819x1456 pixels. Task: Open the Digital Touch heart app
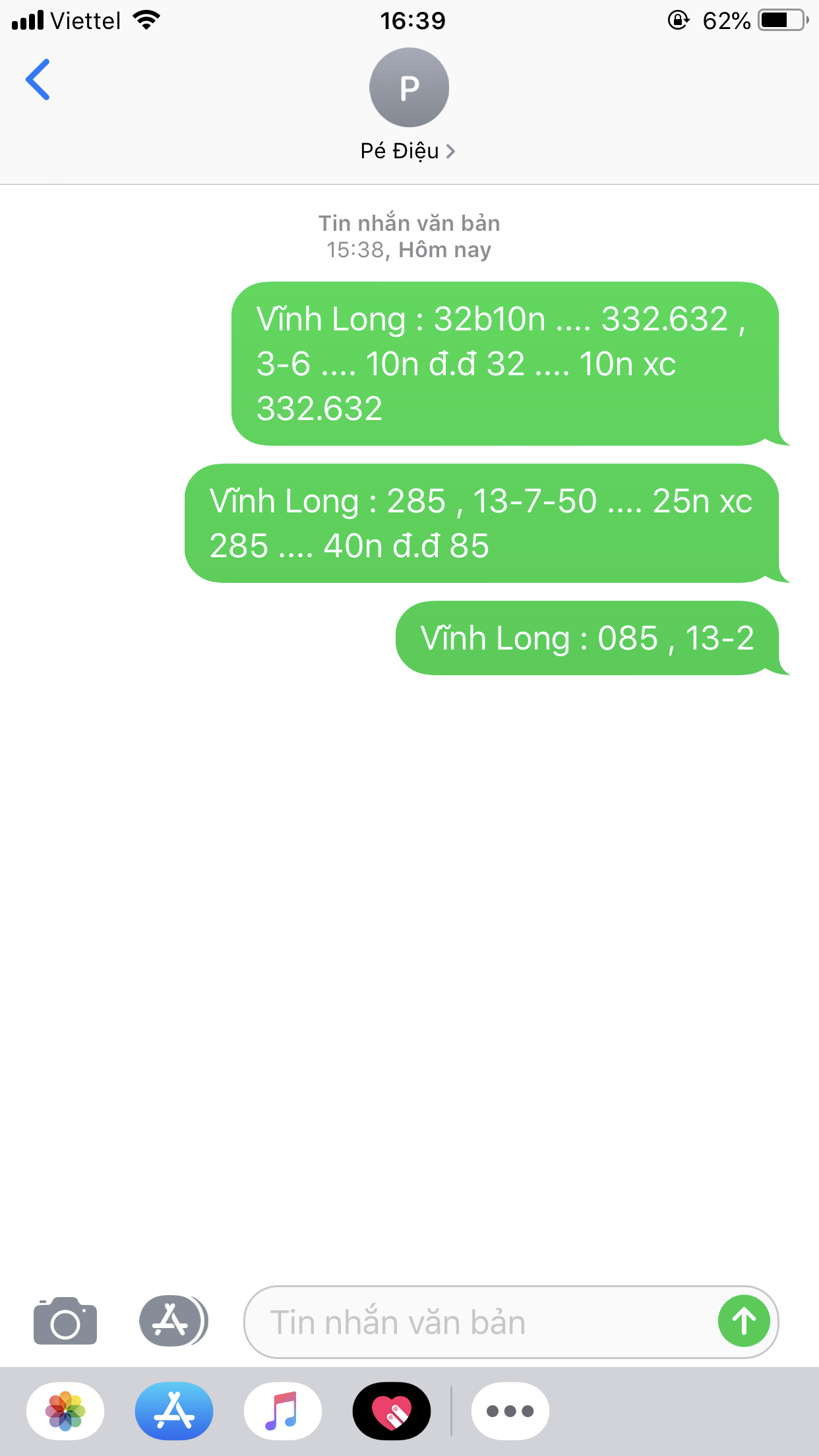(392, 1411)
